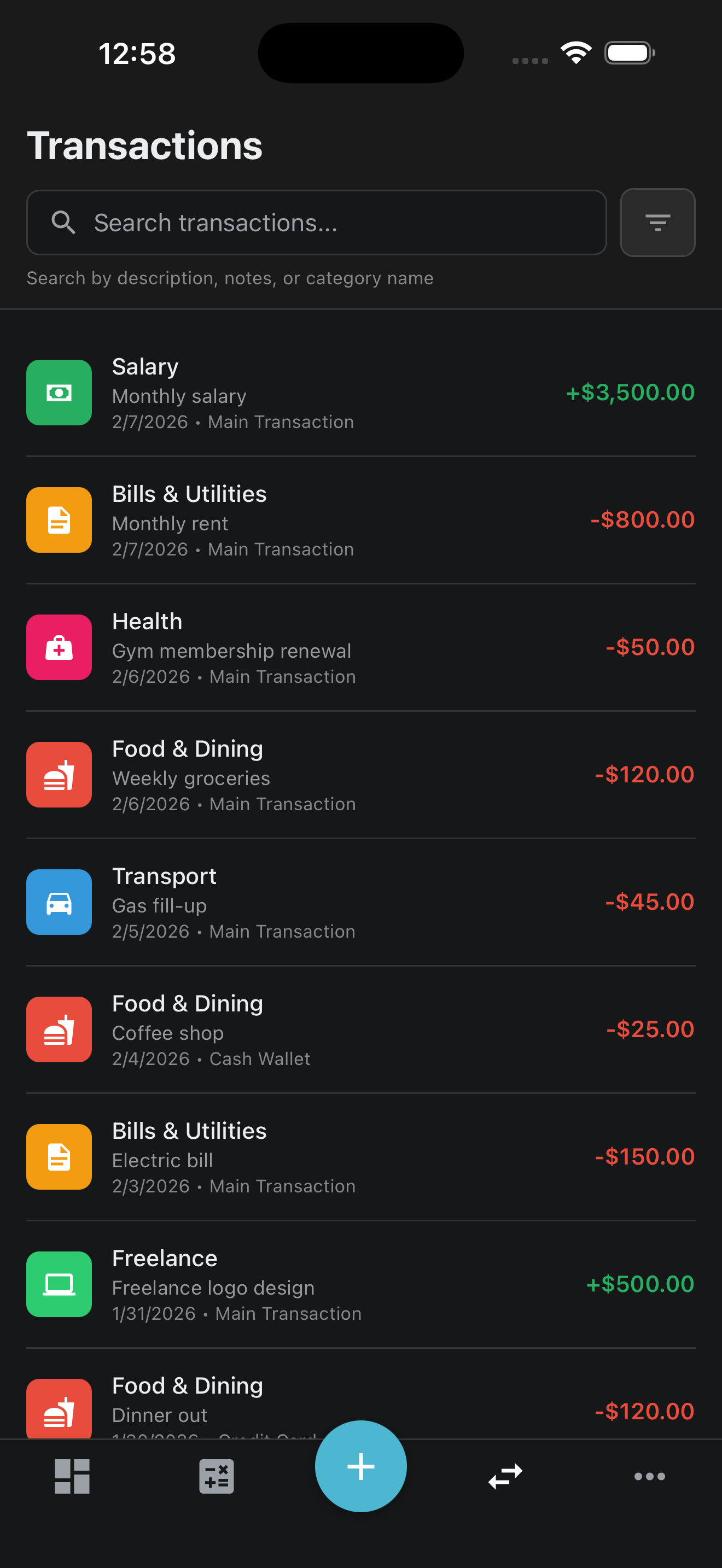Open the more options menu
The height and width of the screenshot is (1568, 722).
click(650, 1476)
